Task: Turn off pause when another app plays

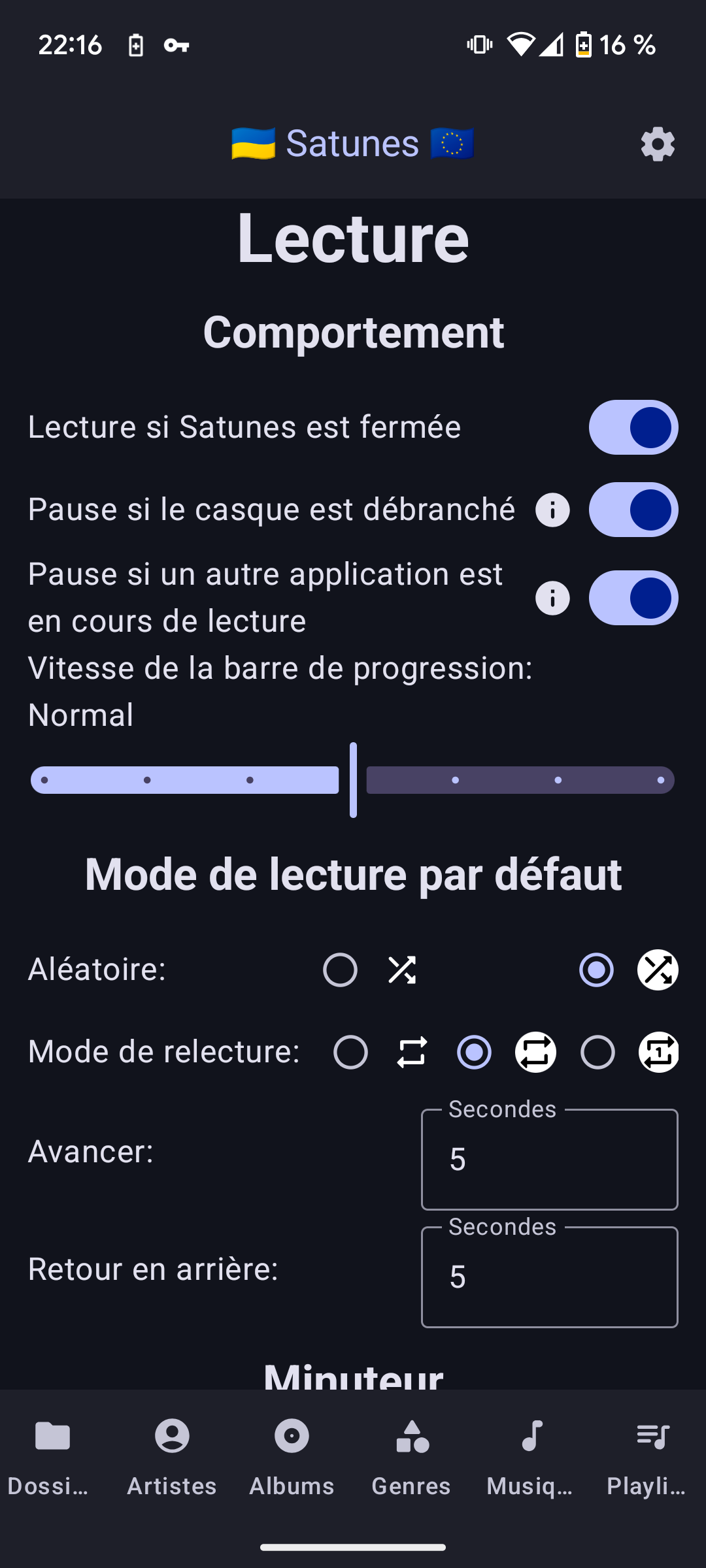Action: point(633,598)
